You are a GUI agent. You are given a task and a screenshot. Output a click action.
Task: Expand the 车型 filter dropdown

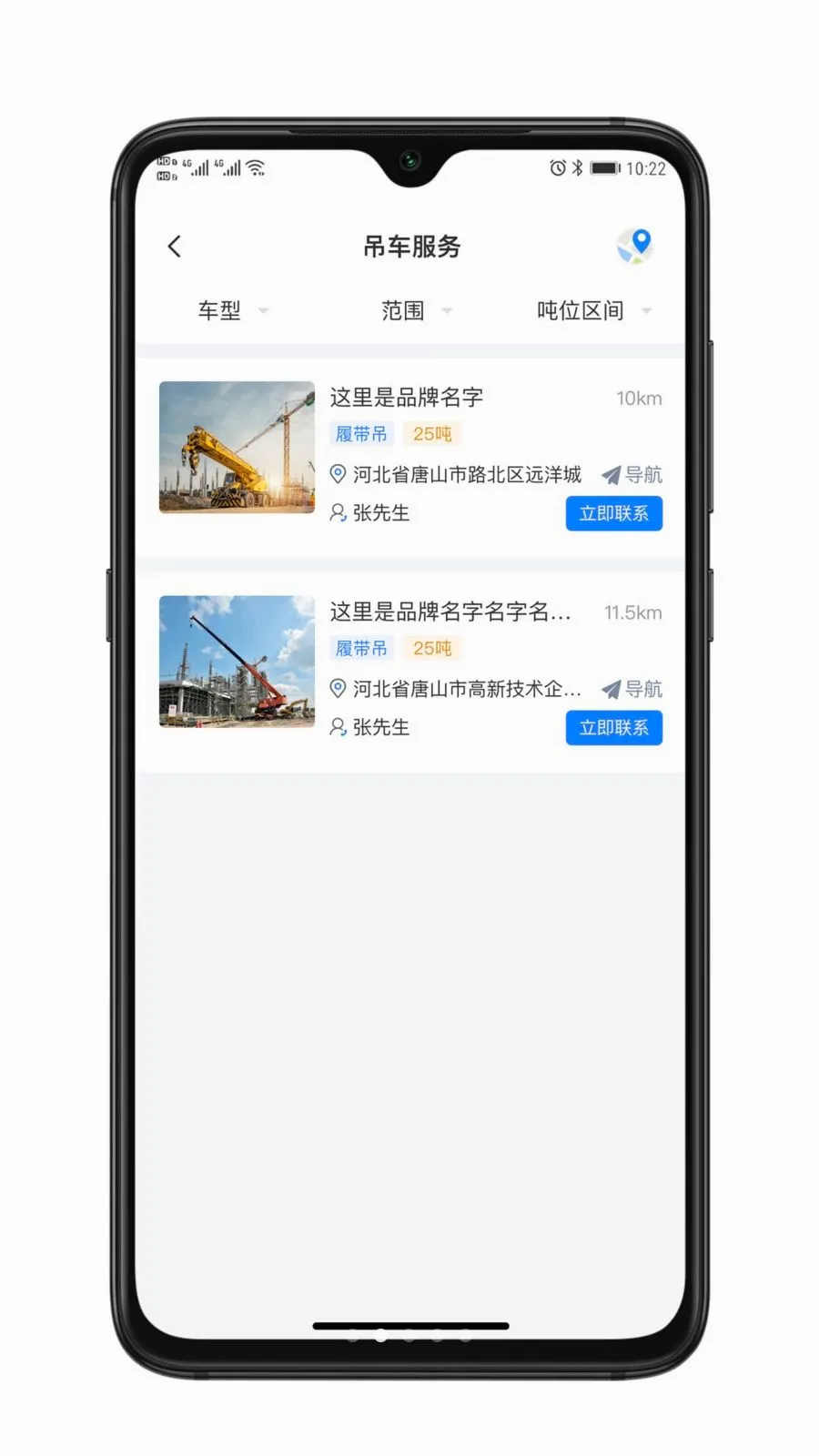click(233, 310)
